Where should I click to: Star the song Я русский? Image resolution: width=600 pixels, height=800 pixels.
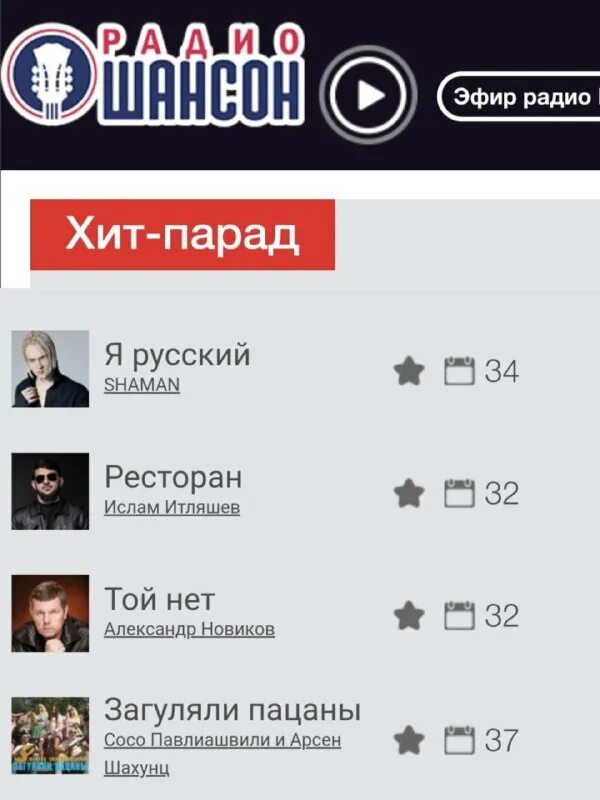click(409, 372)
